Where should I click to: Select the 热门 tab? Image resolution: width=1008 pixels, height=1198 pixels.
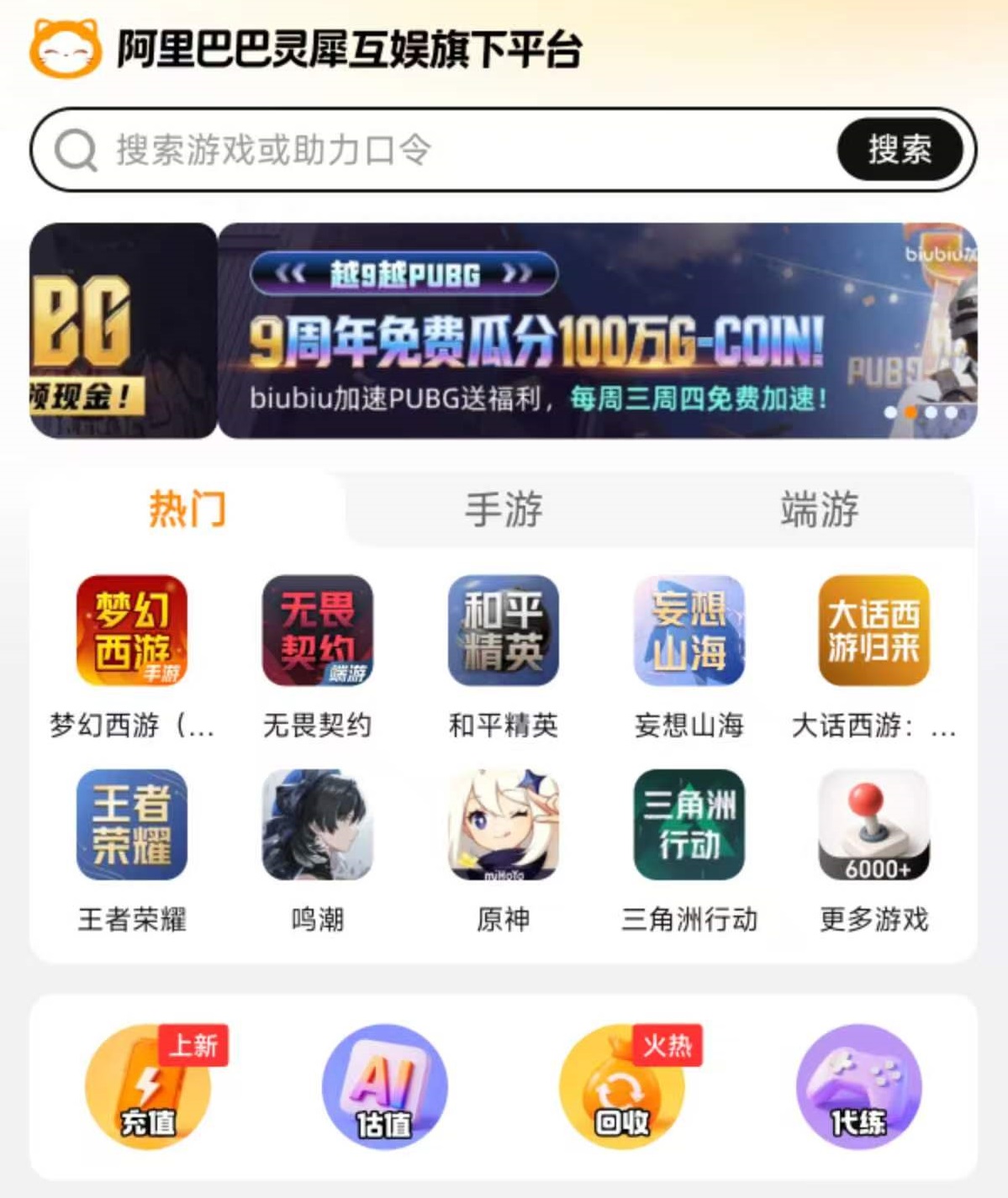pos(187,507)
